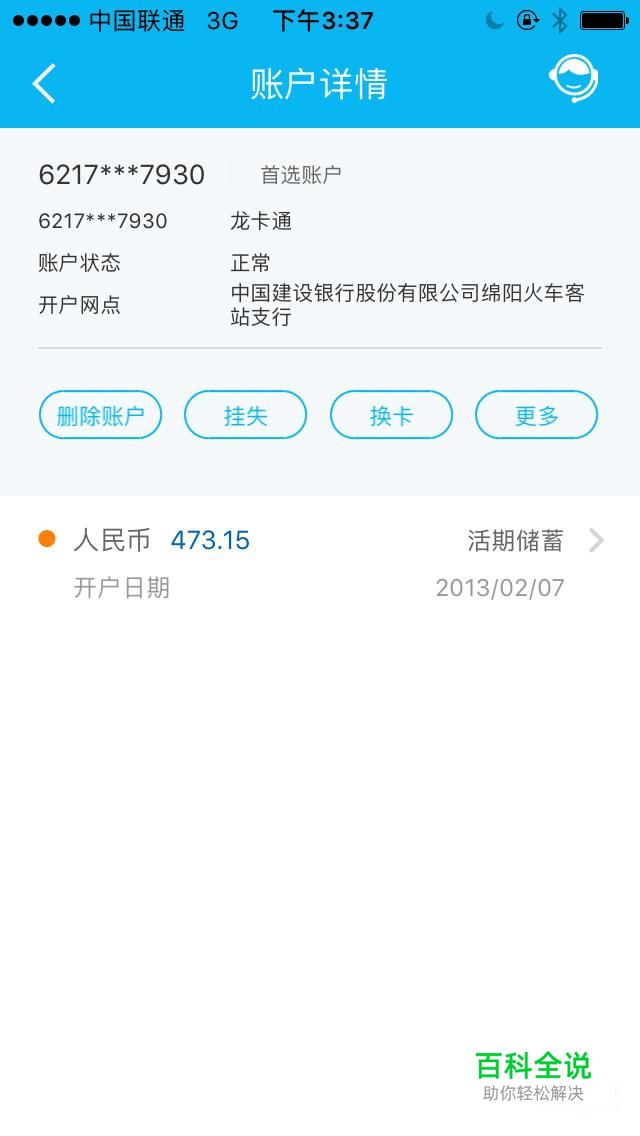The height and width of the screenshot is (1136, 640).
Task: Open the 人民币 活期储蓄 account row
Action: point(320,563)
